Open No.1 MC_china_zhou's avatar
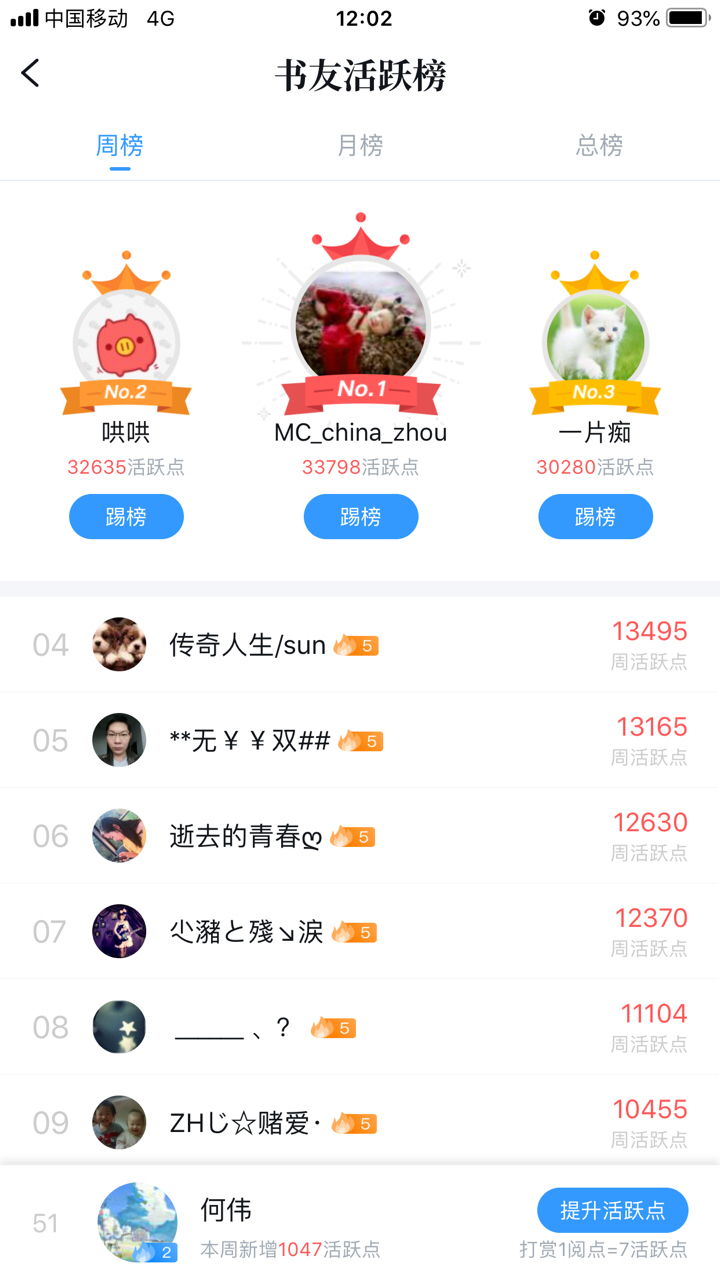 point(361,318)
